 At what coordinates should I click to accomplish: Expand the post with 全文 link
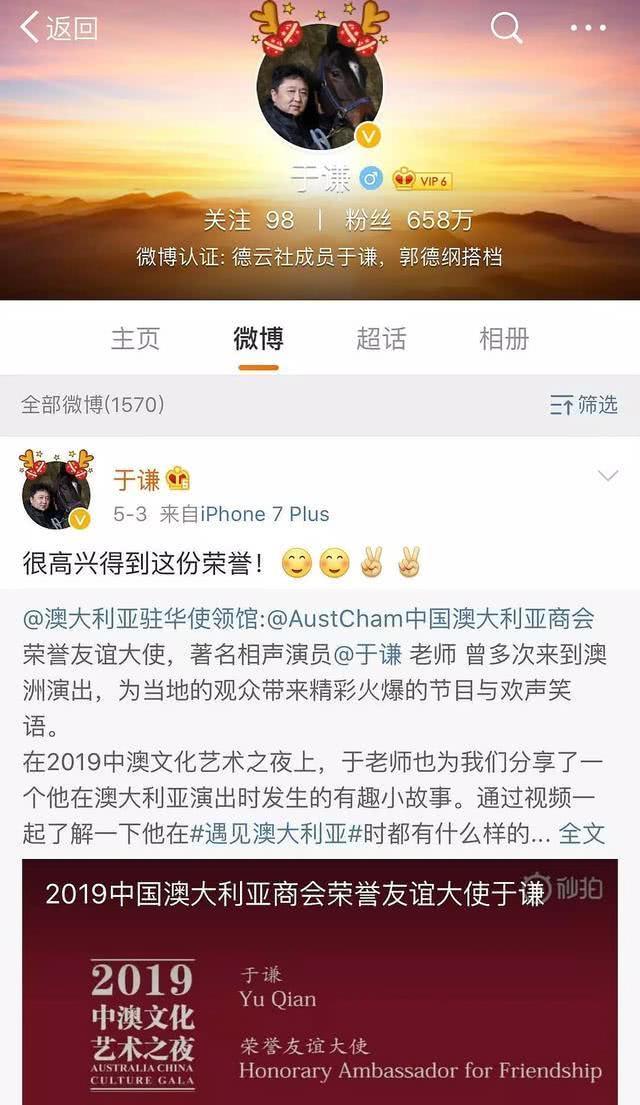pyautogui.click(x=581, y=832)
